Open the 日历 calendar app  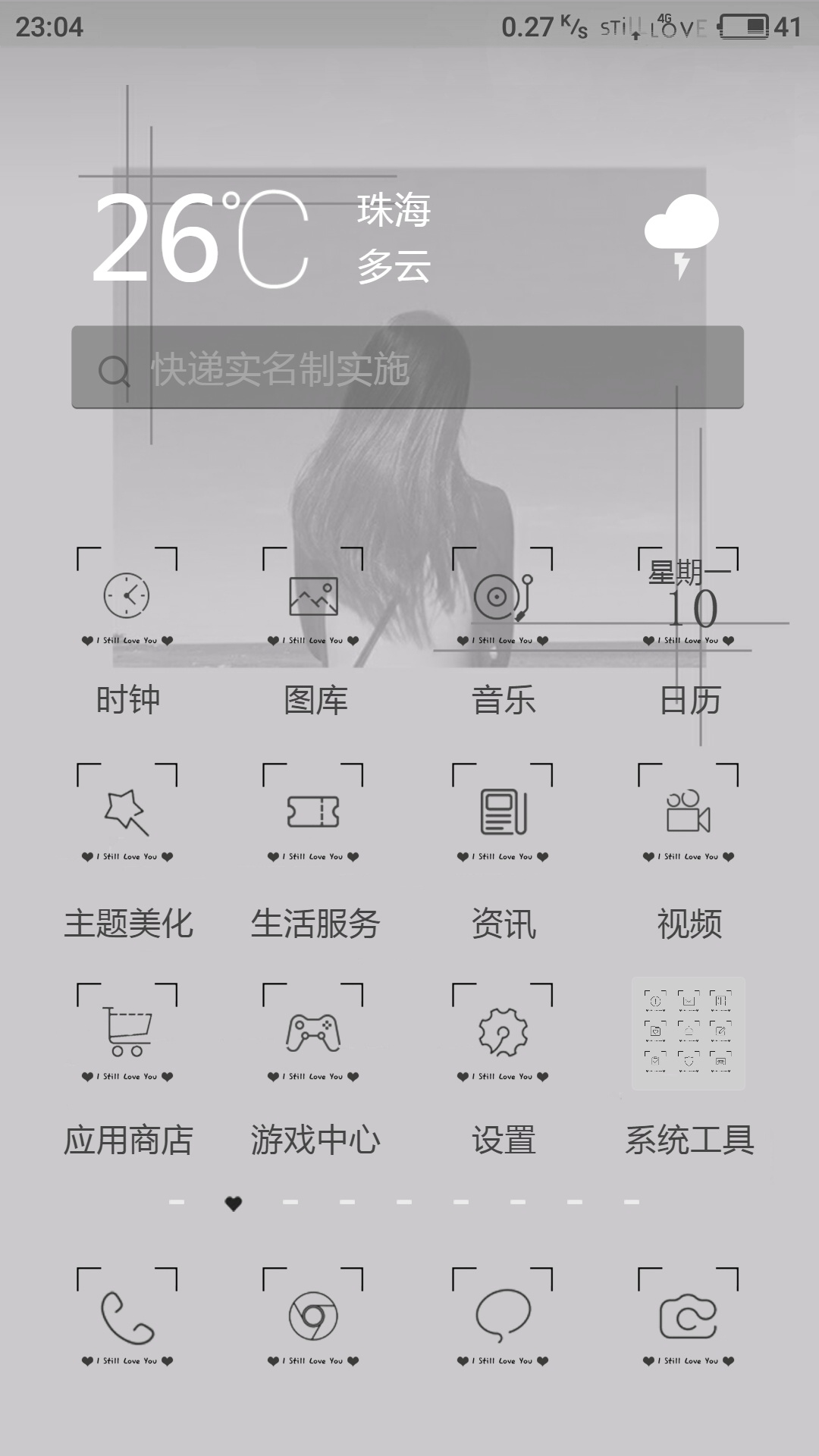pos(689,598)
